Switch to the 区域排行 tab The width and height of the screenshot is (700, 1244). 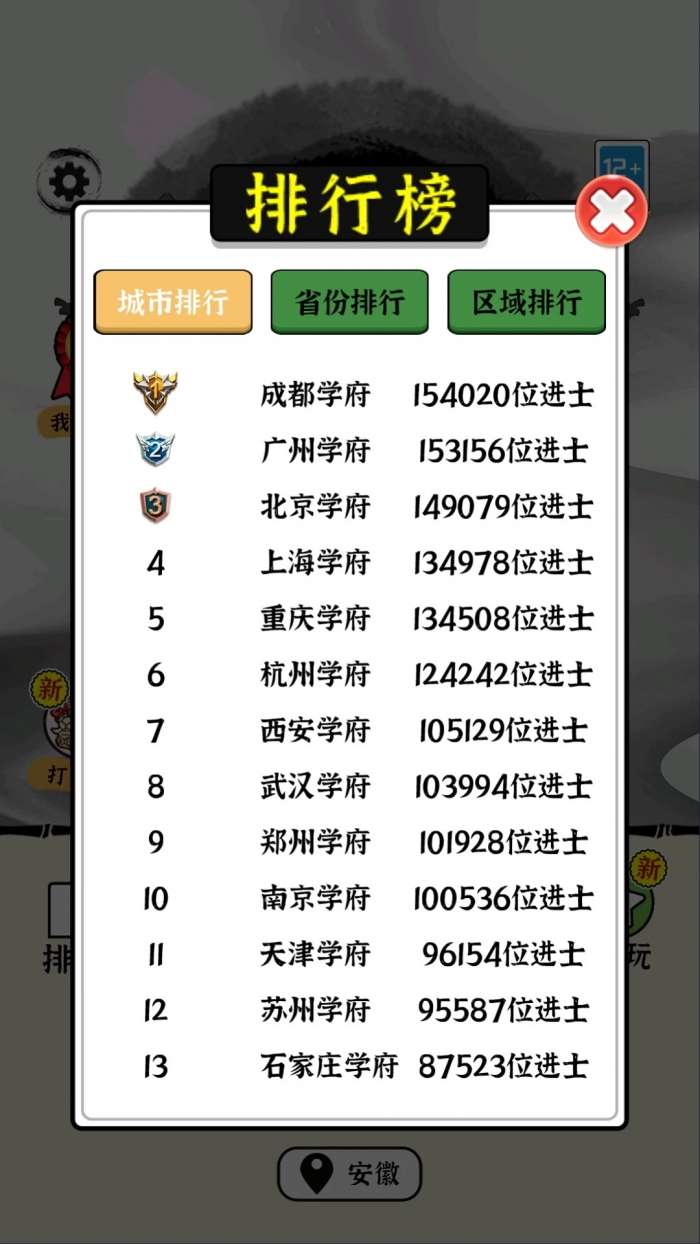[x=526, y=302]
